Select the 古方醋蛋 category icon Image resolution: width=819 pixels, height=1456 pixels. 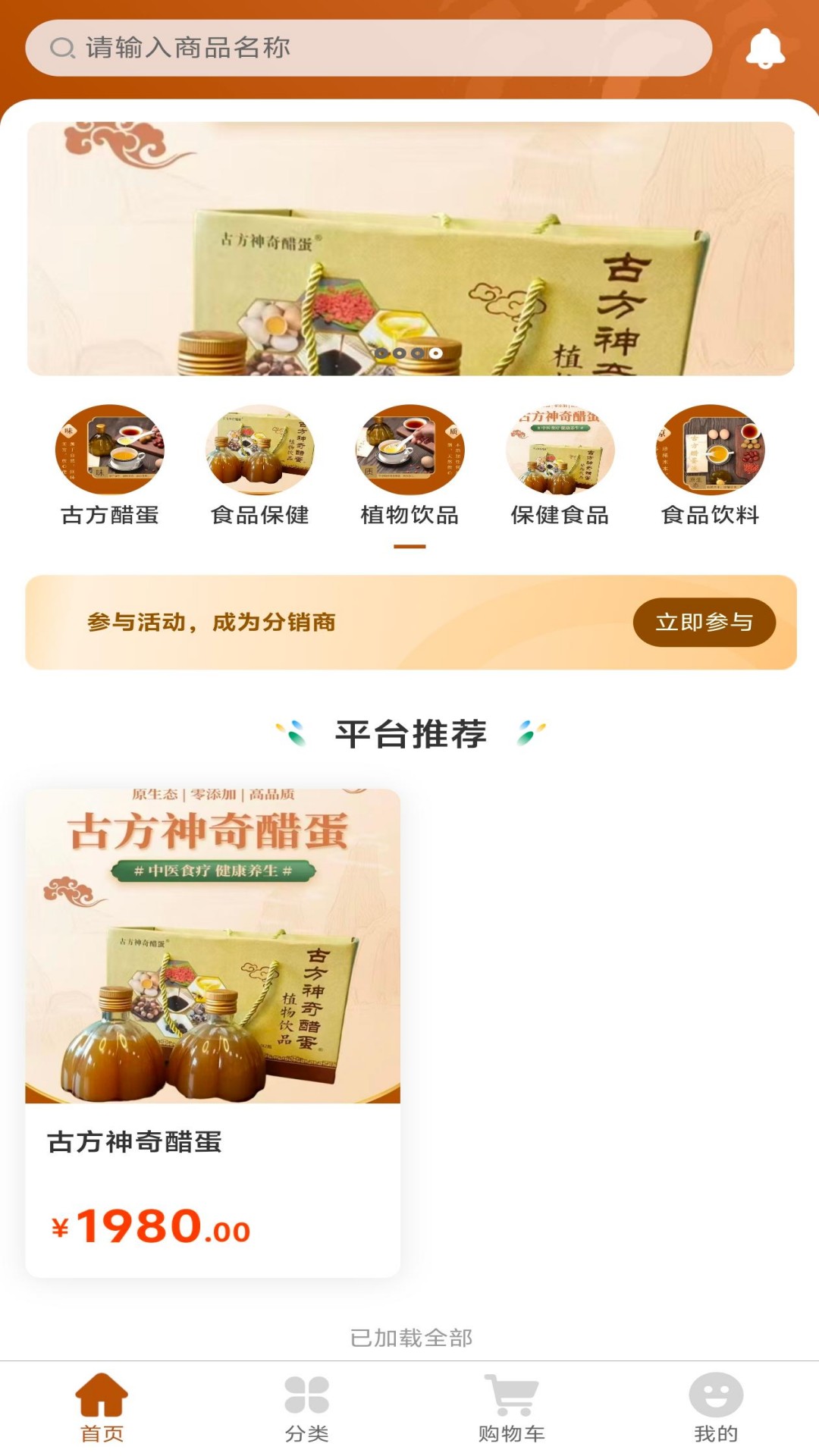[108, 450]
